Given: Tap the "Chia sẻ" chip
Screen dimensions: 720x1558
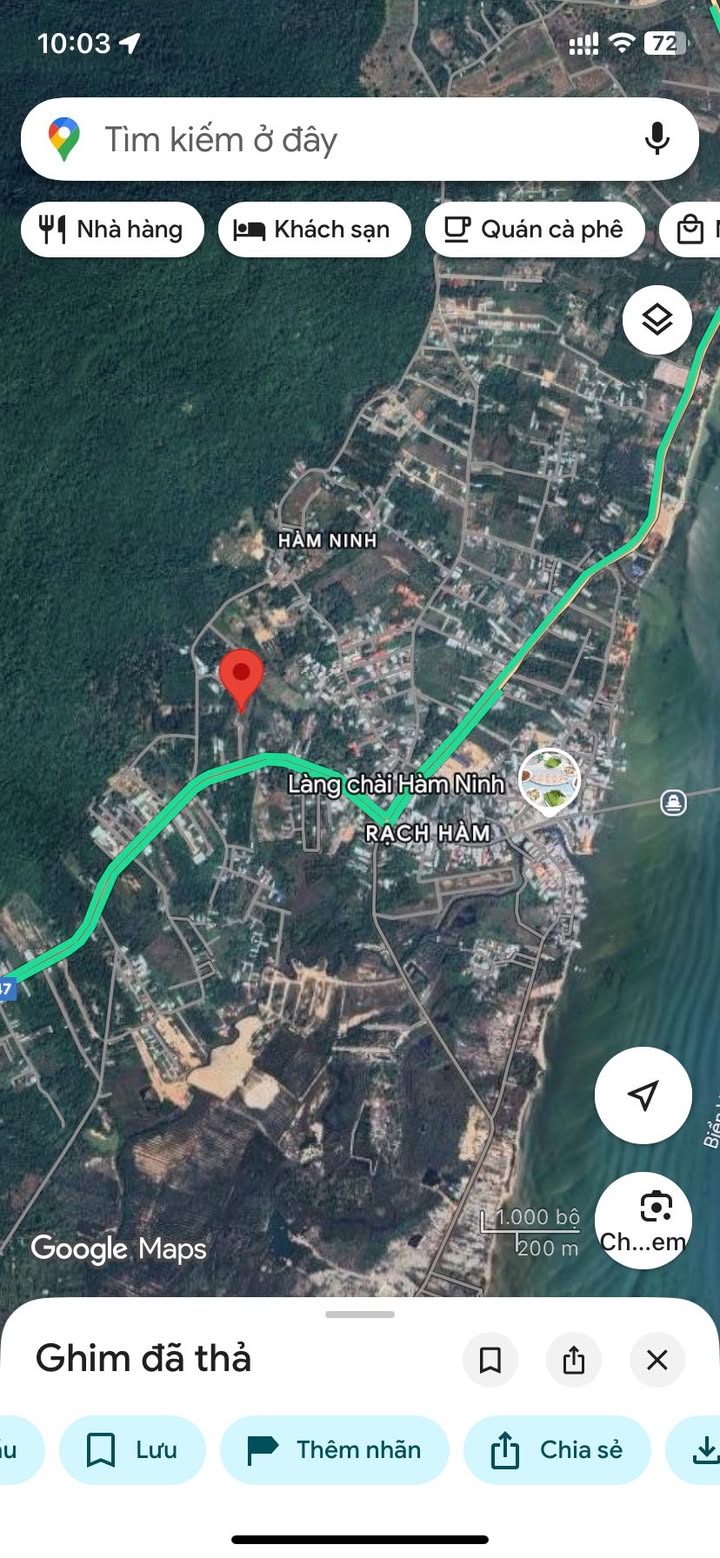Looking at the screenshot, I should pos(557,1450).
